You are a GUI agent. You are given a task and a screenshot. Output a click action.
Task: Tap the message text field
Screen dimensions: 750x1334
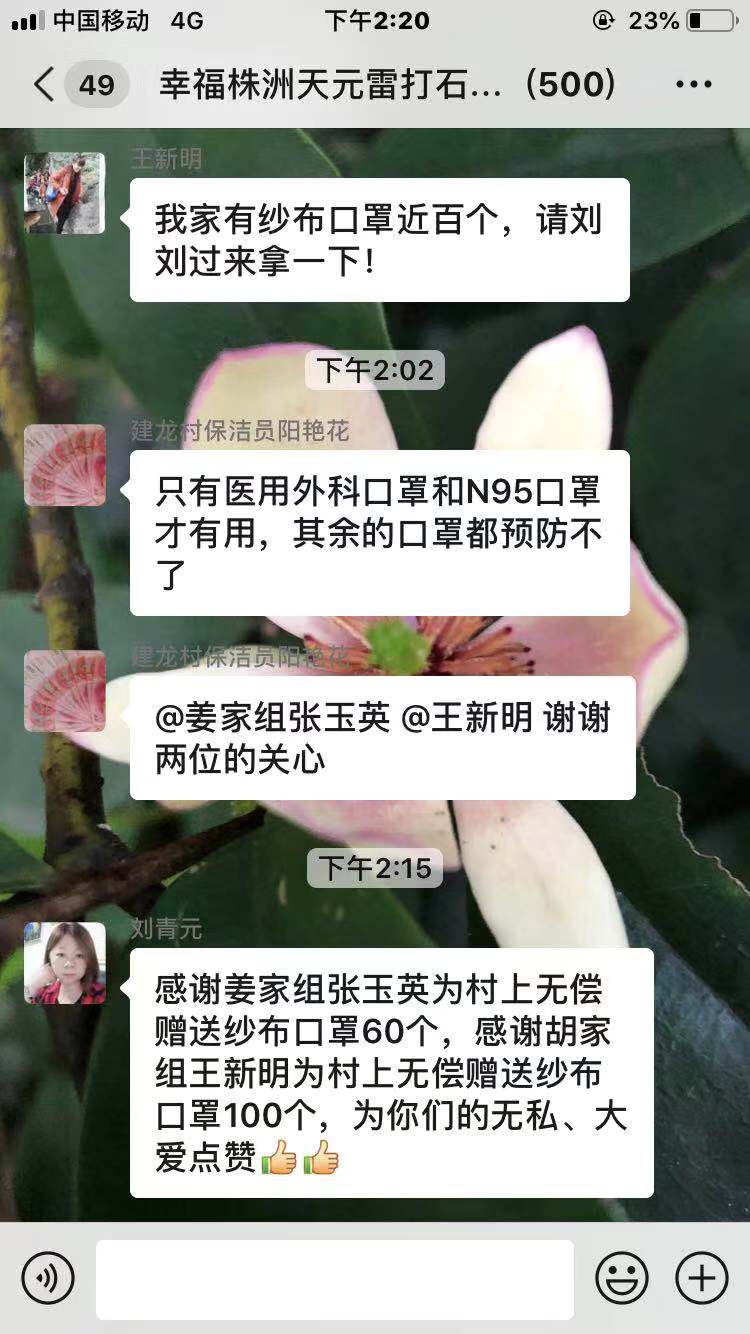(335, 1279)
